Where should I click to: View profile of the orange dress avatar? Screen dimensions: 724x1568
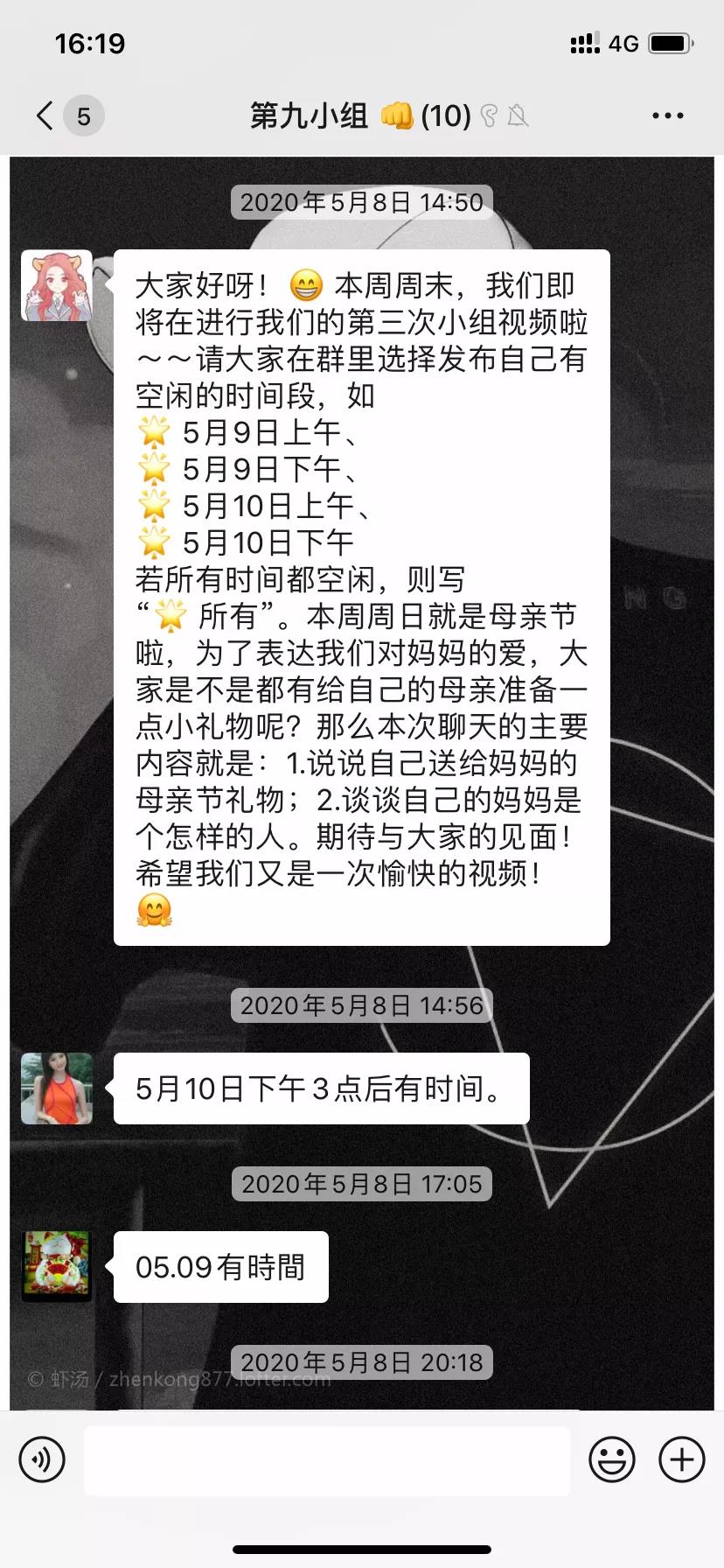click(57, 1088)
